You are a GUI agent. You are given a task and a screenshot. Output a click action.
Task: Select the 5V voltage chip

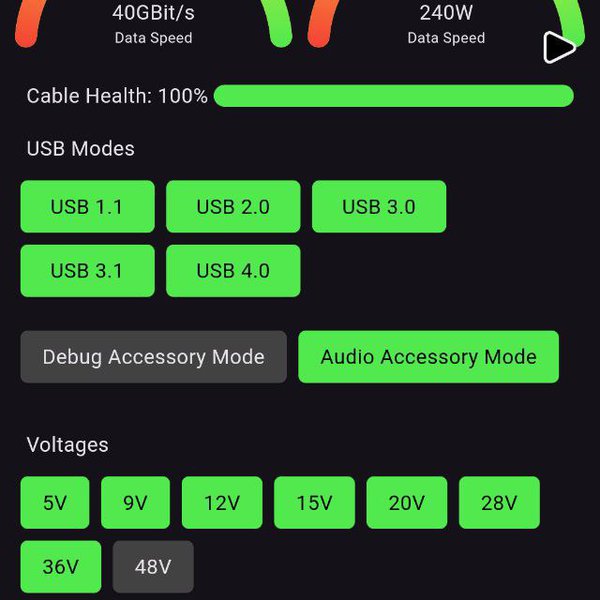coord(55,503)
